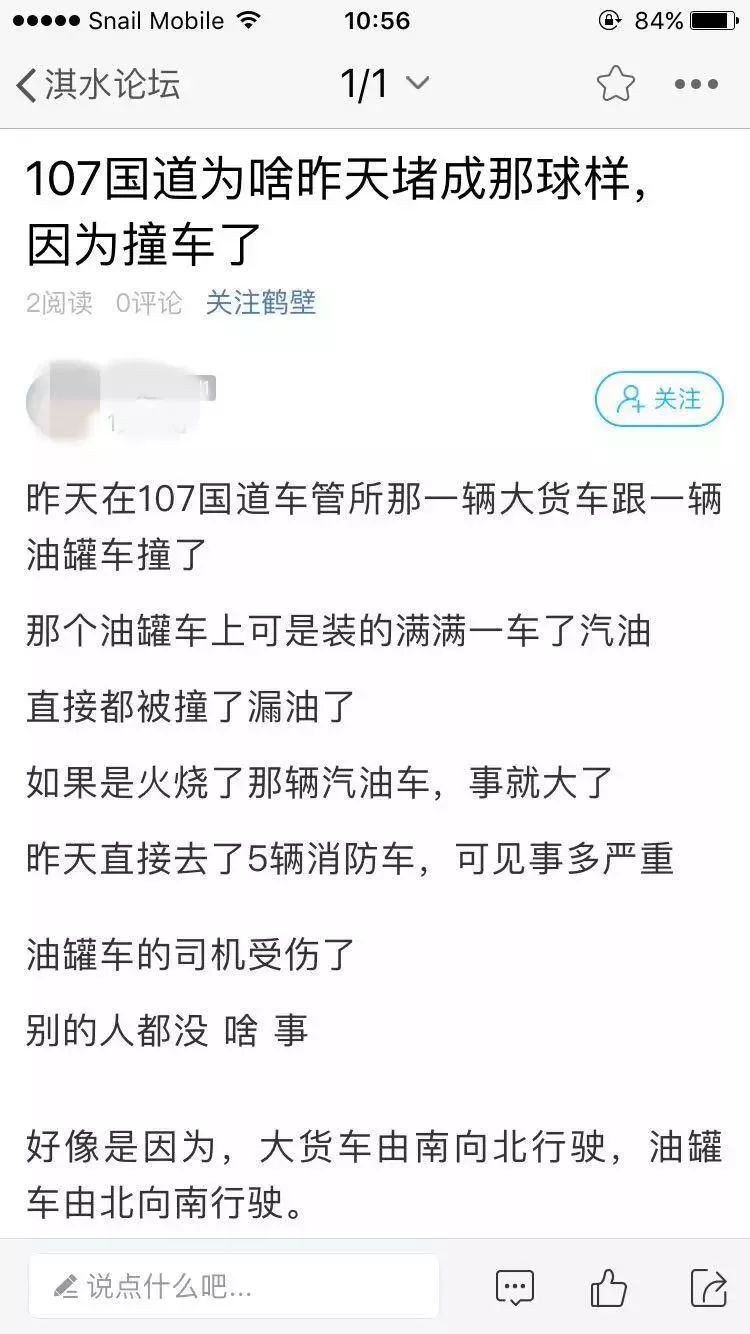Tap the 说点什么吧 comment field
This screenshot has width=750, height=1334.
tap(234, 1286)
